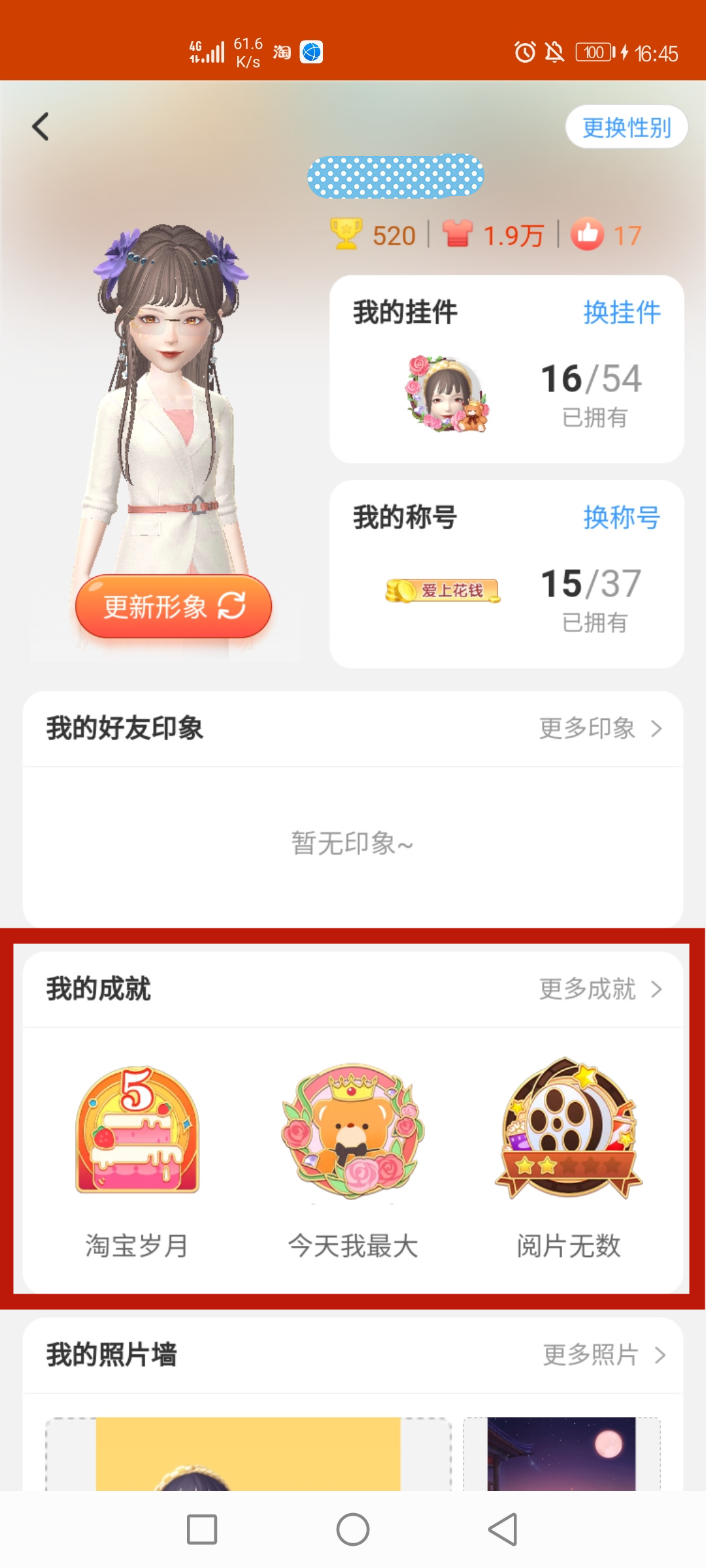Open the yellow photo on the photo wall
This screenshot has height=1568, width=706.
tap(248, 1454)
